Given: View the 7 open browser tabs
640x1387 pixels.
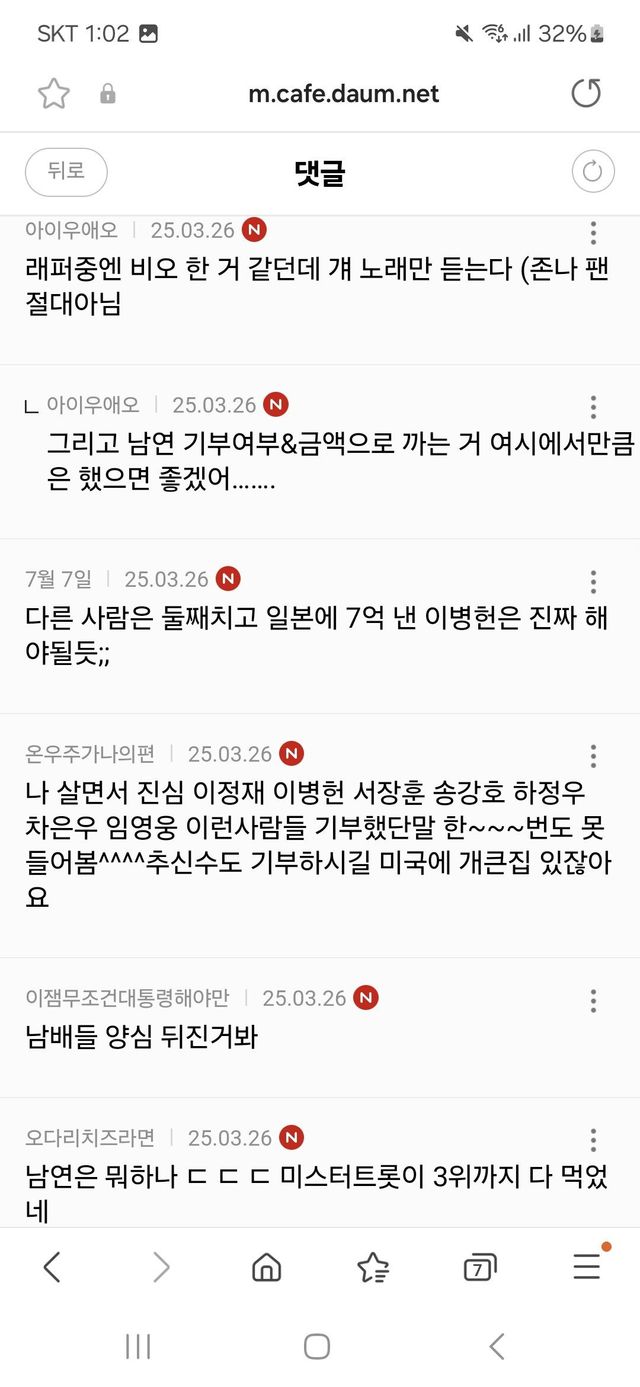Looking at the screenshot, I should [x=480, y=1268].
